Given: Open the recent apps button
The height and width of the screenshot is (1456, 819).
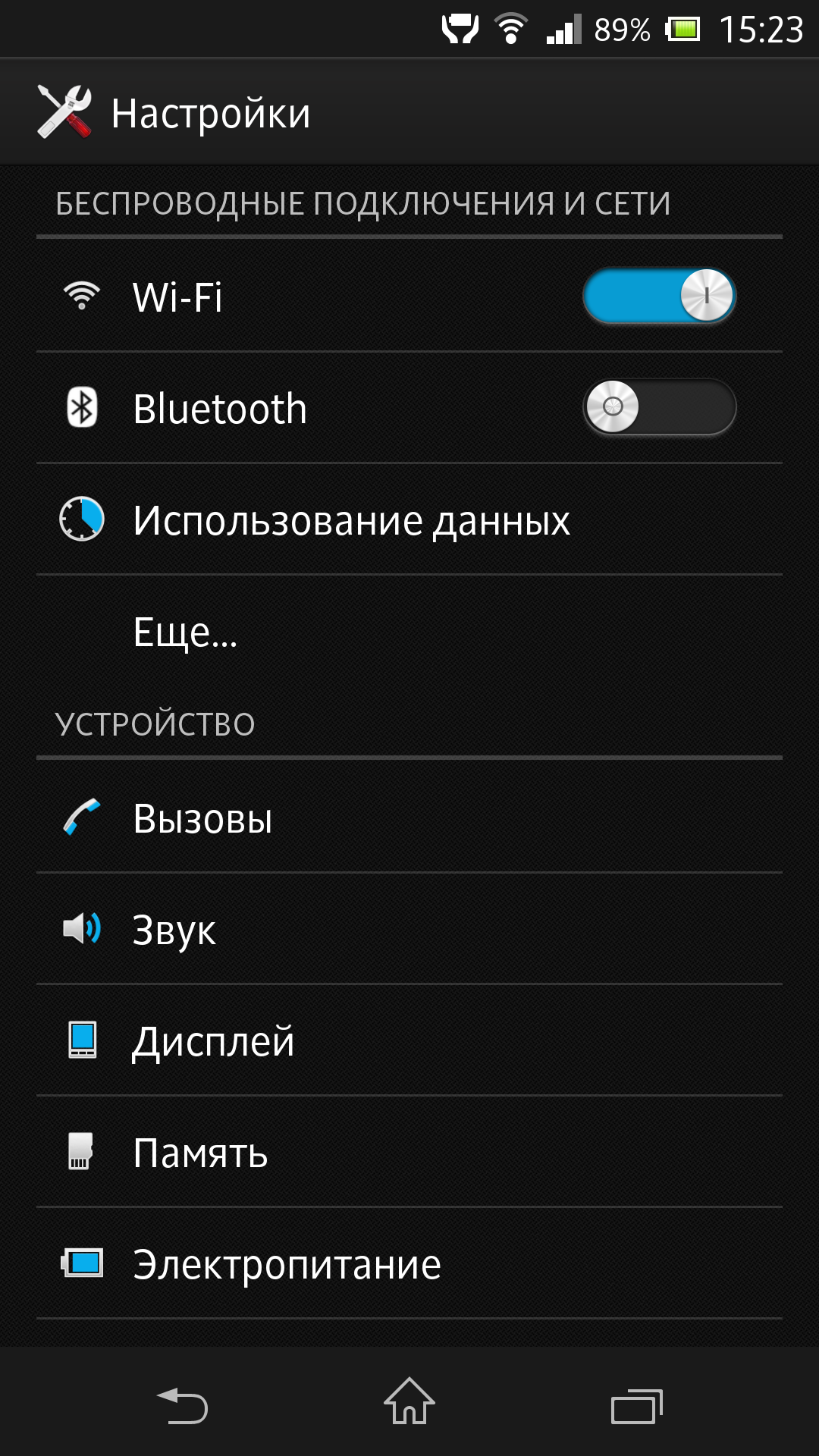Looking at the screenshot, I should click(x=637, y=1406).
